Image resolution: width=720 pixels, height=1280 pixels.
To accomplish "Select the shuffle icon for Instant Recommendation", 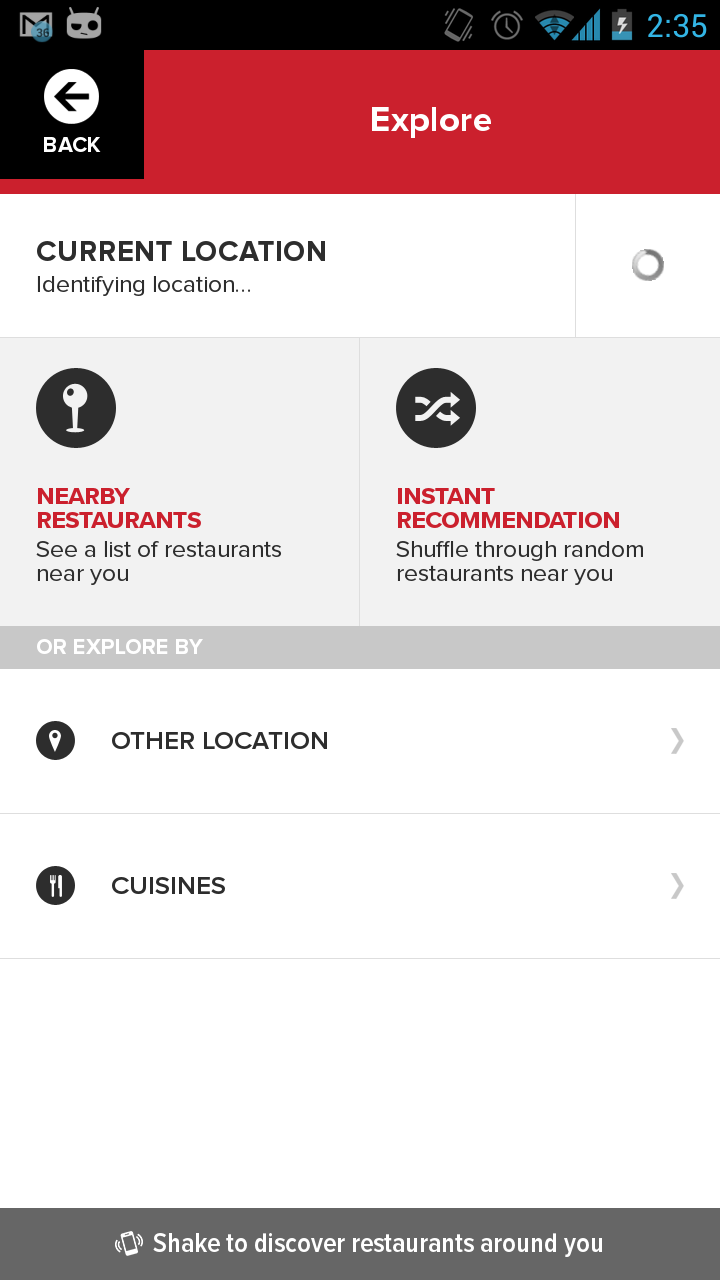I will pos(435,407).
